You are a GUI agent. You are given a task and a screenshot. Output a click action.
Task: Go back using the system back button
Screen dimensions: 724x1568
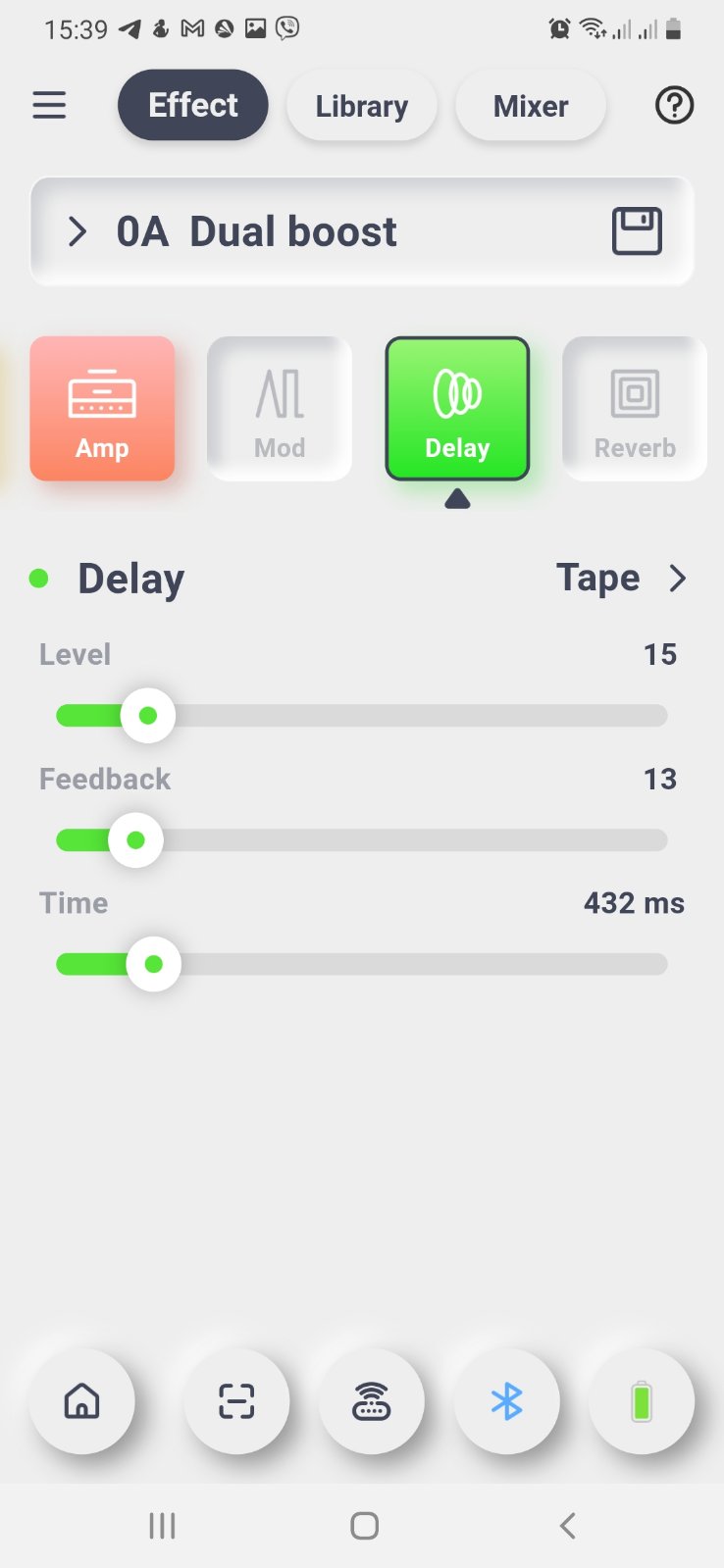point(567,1525)
